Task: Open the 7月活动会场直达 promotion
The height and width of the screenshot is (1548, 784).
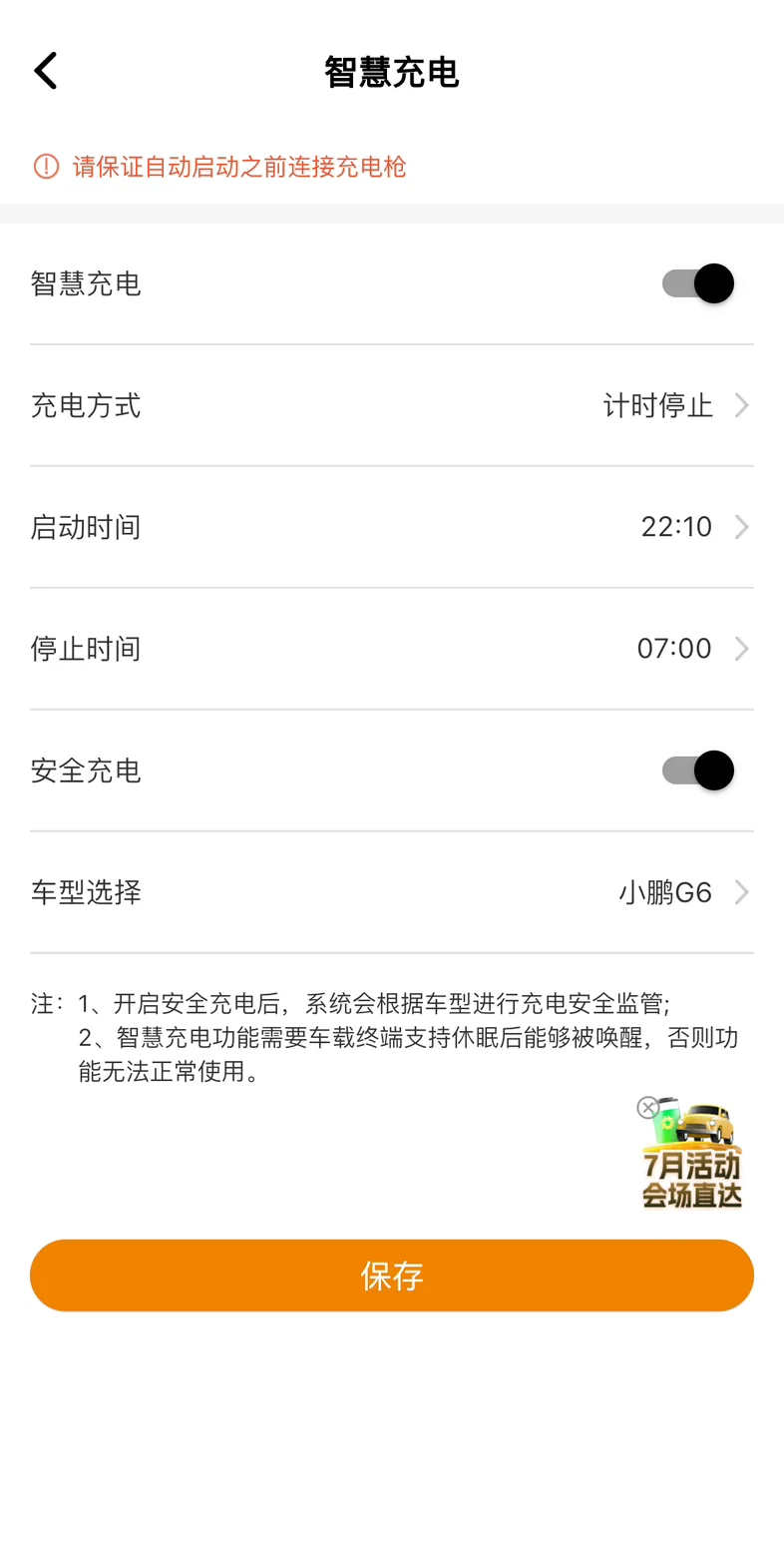Action: (694, 1163)
